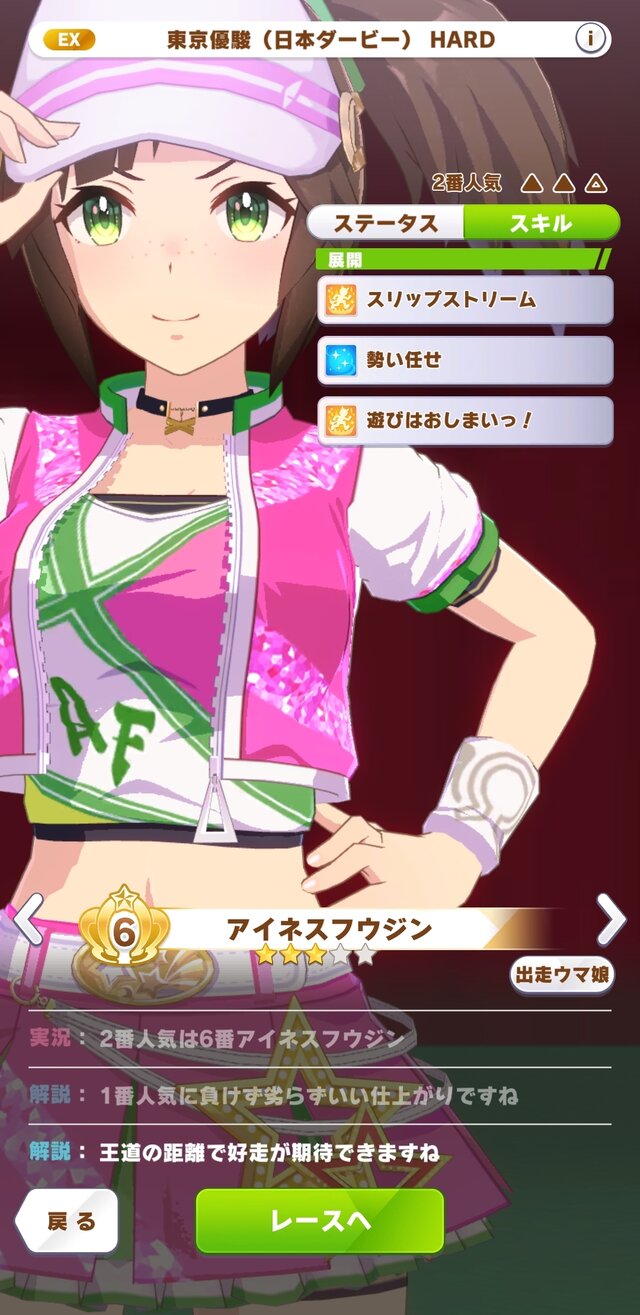This screenshot has height=1315, width=640.
Task: Open the race info icon
Action: tap(591, 40)
